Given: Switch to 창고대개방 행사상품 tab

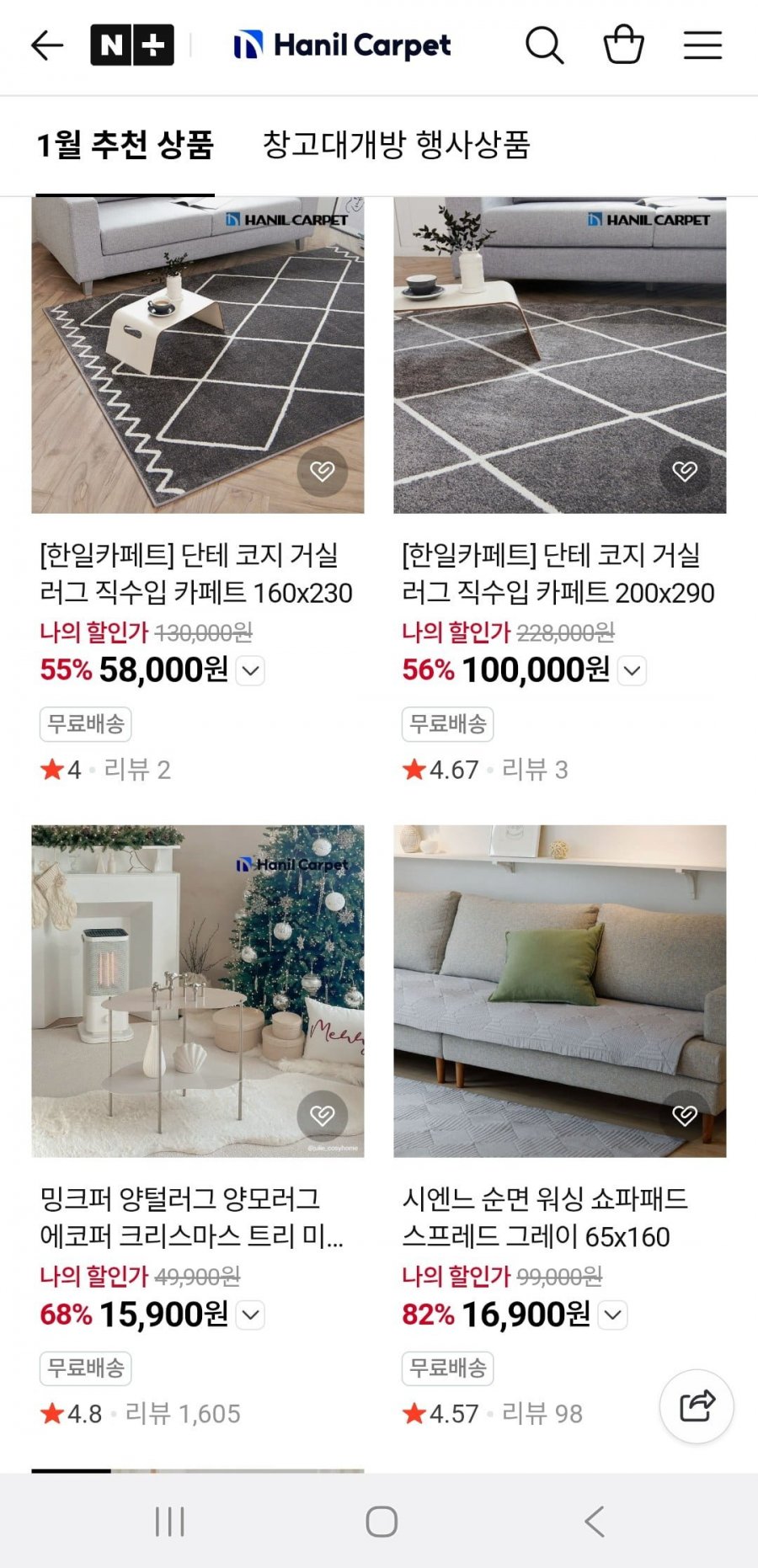Looking at the screenshot, I should point(396,145).
